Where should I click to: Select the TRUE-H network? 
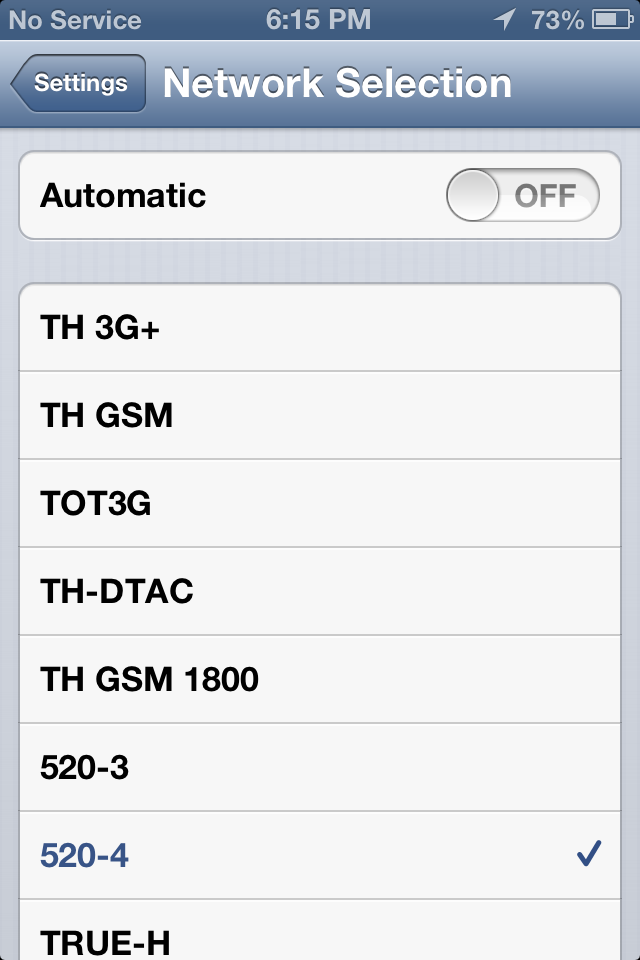click(x=320, y=938)
